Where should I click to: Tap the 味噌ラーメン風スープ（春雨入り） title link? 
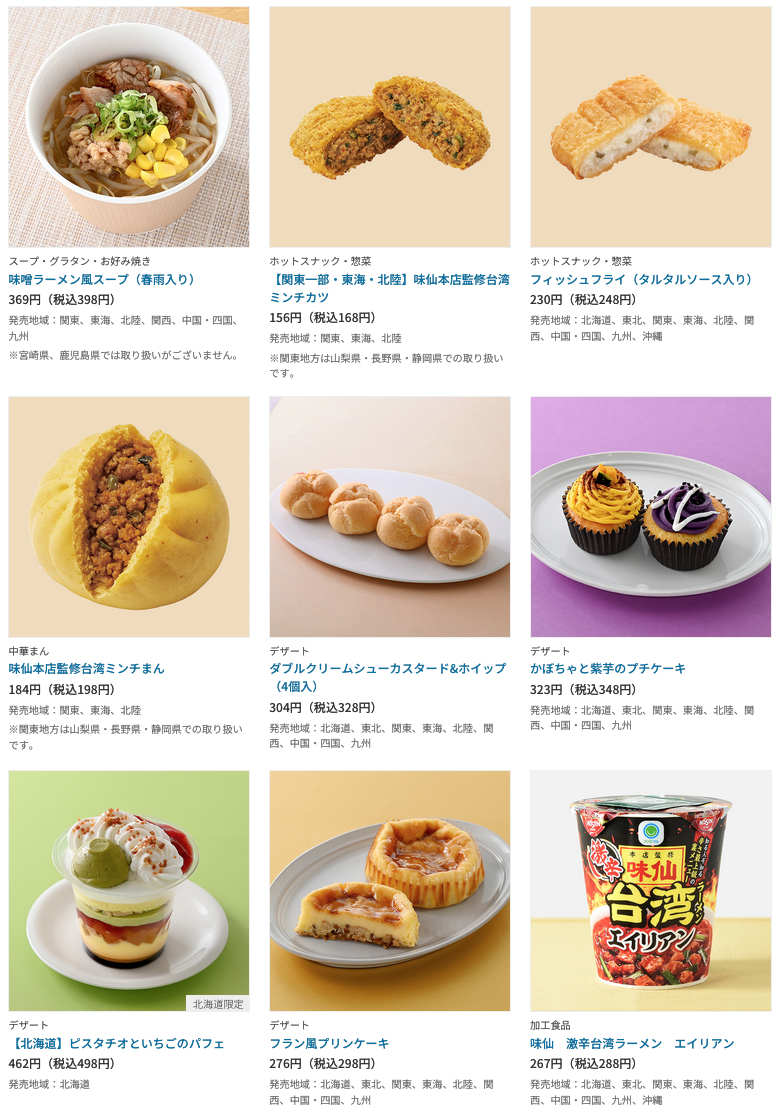point(103,279)
